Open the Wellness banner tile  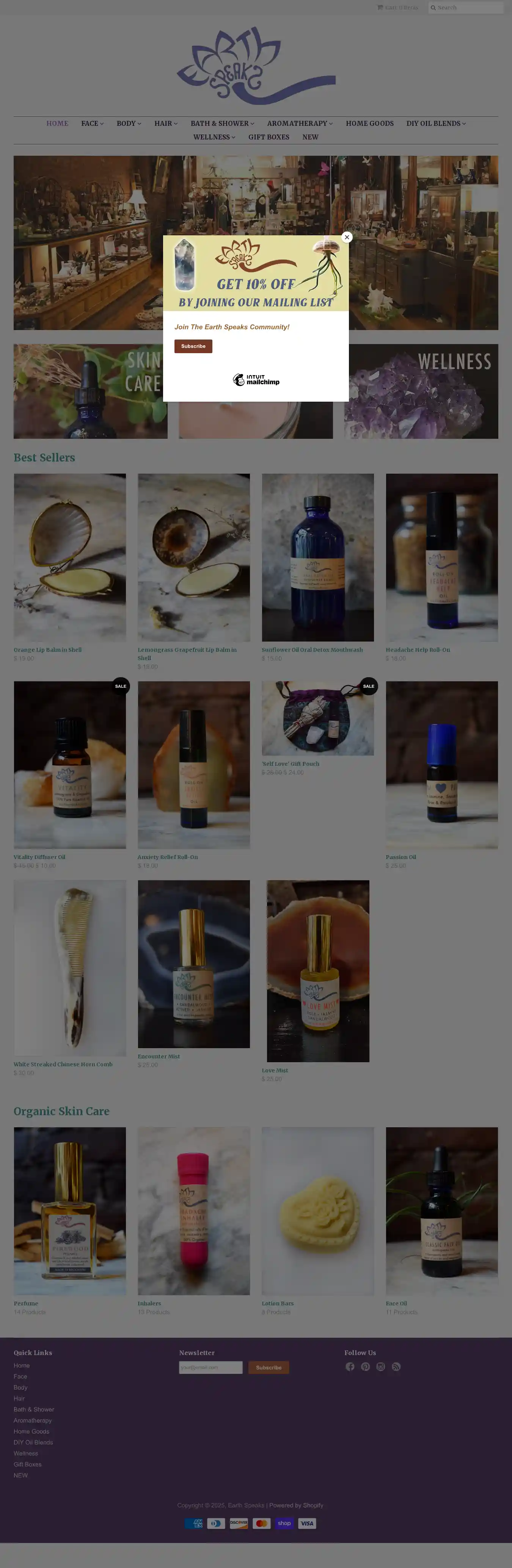(x=421, y=391)
